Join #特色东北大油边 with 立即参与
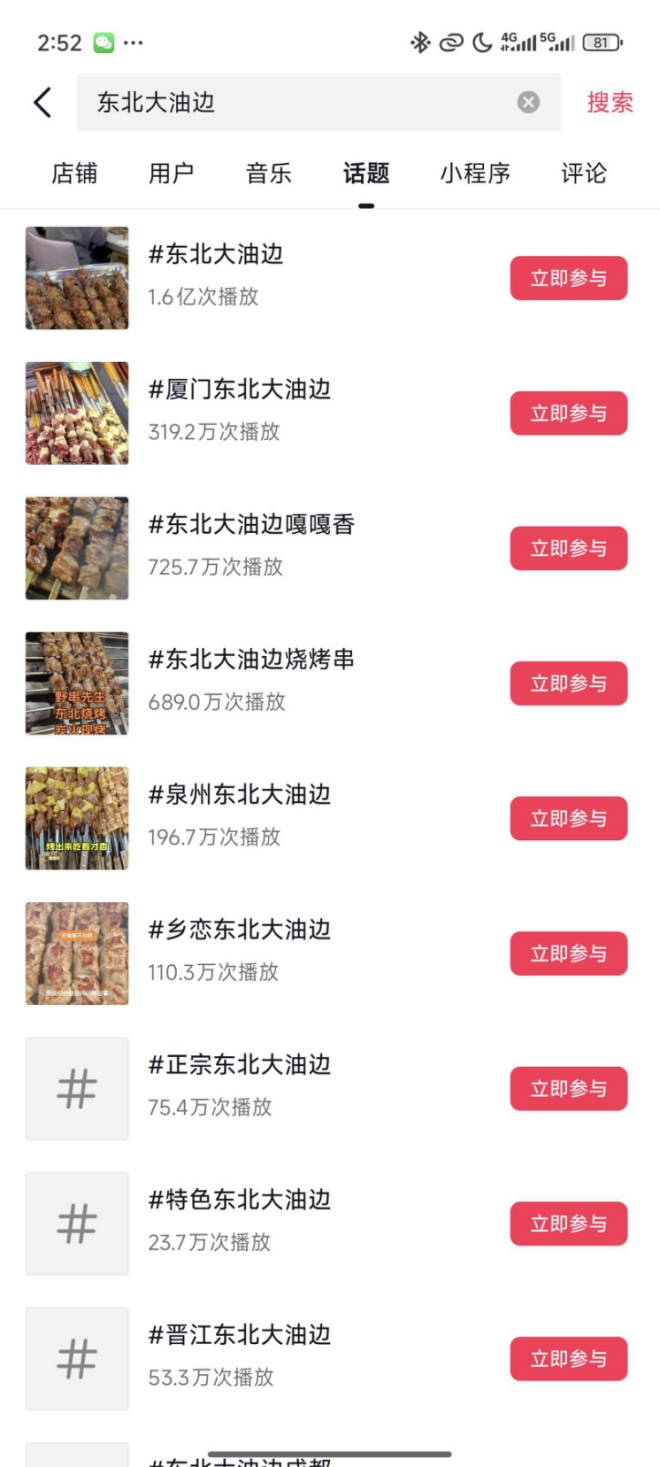Viewport: 660px width, 1467px height. 568,1223
